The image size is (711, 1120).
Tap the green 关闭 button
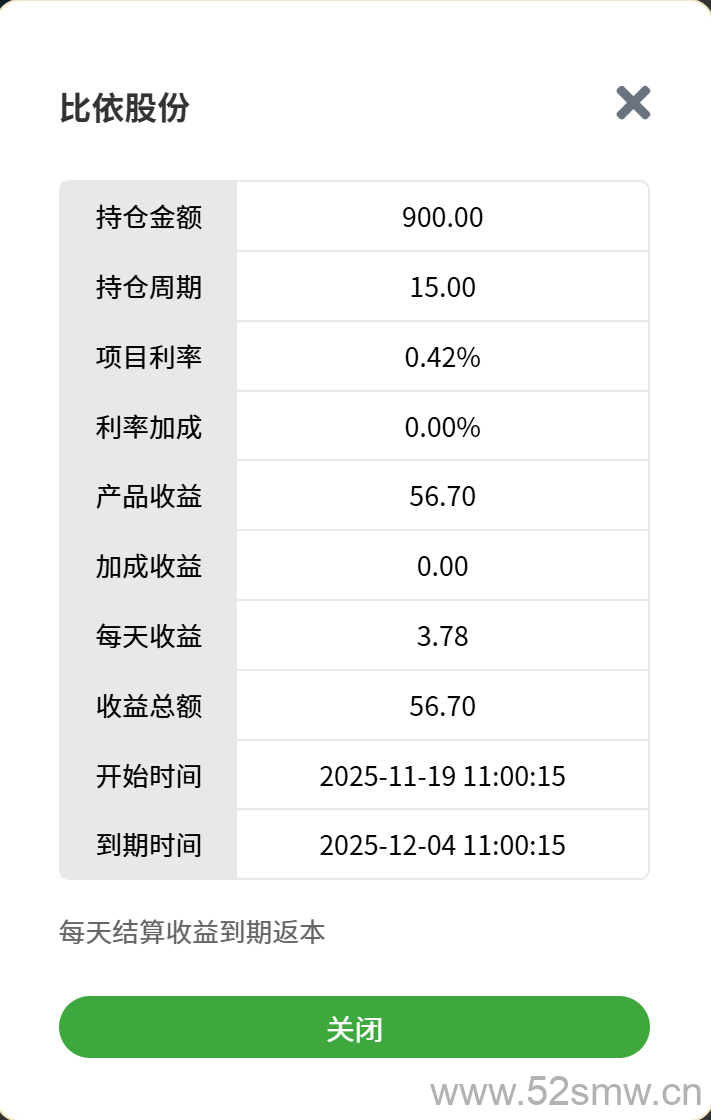coord(354,1027)
